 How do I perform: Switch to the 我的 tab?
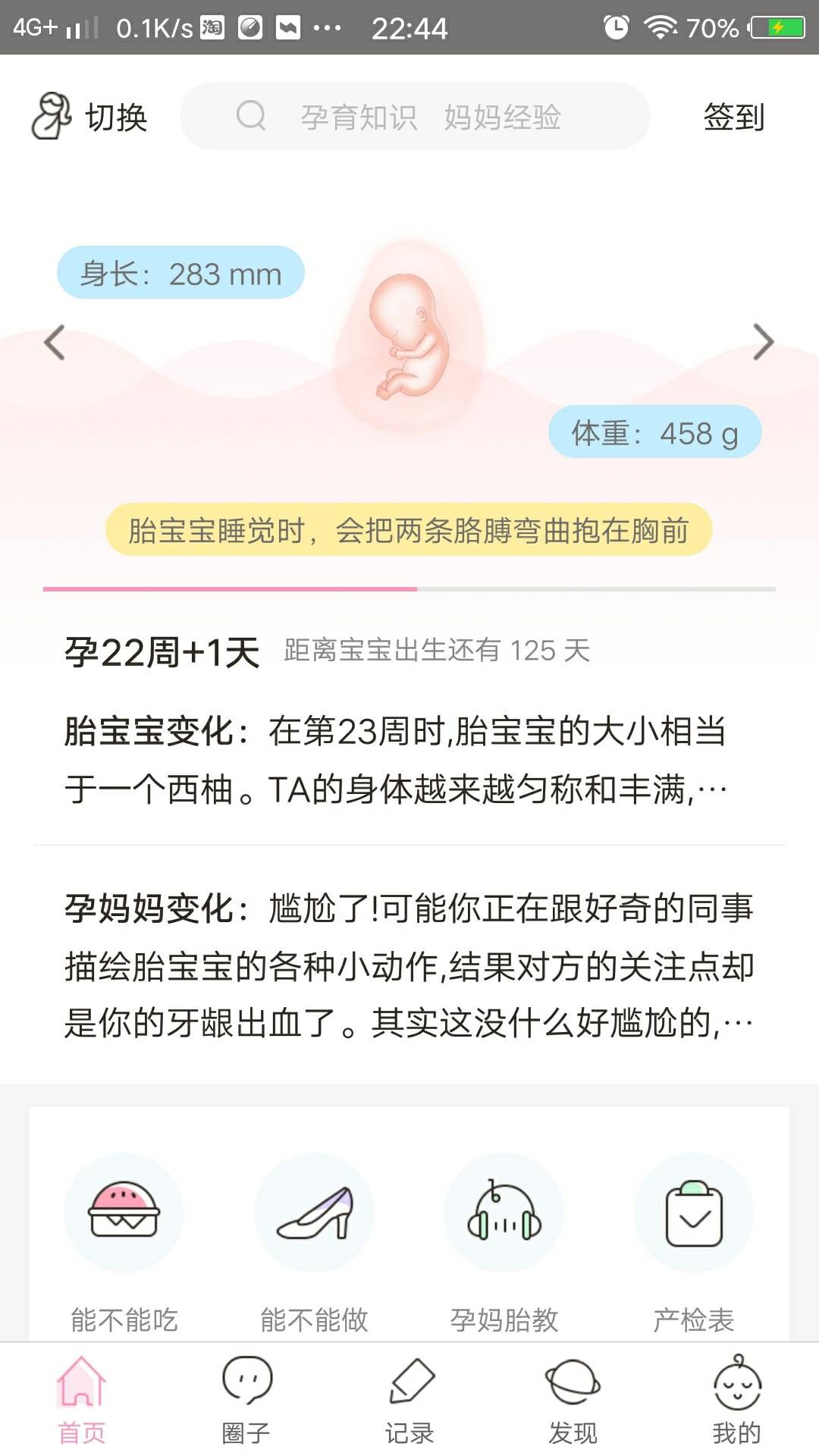pos(736,1400)
